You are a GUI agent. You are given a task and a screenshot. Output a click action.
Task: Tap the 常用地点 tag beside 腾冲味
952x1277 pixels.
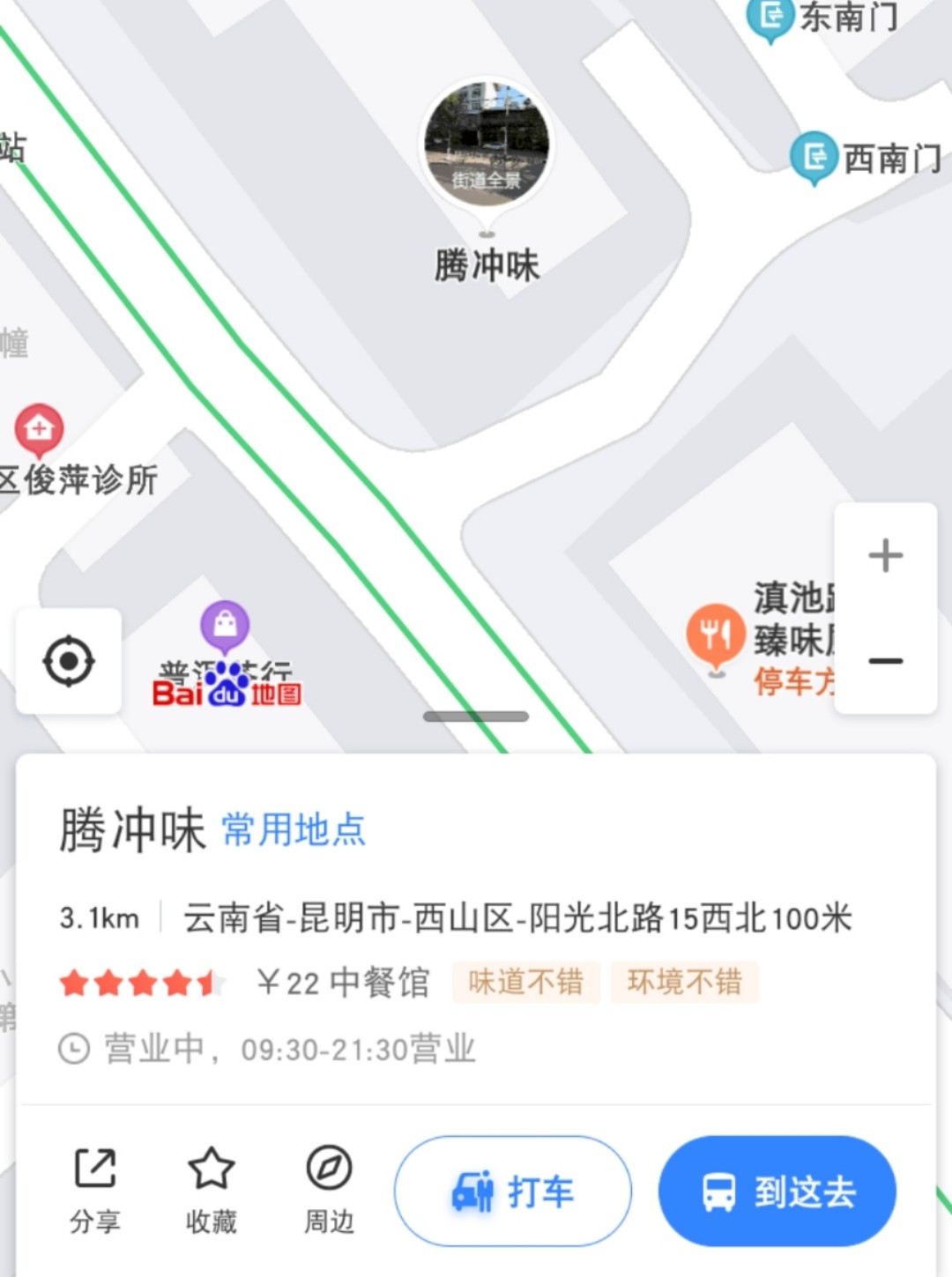294,830
